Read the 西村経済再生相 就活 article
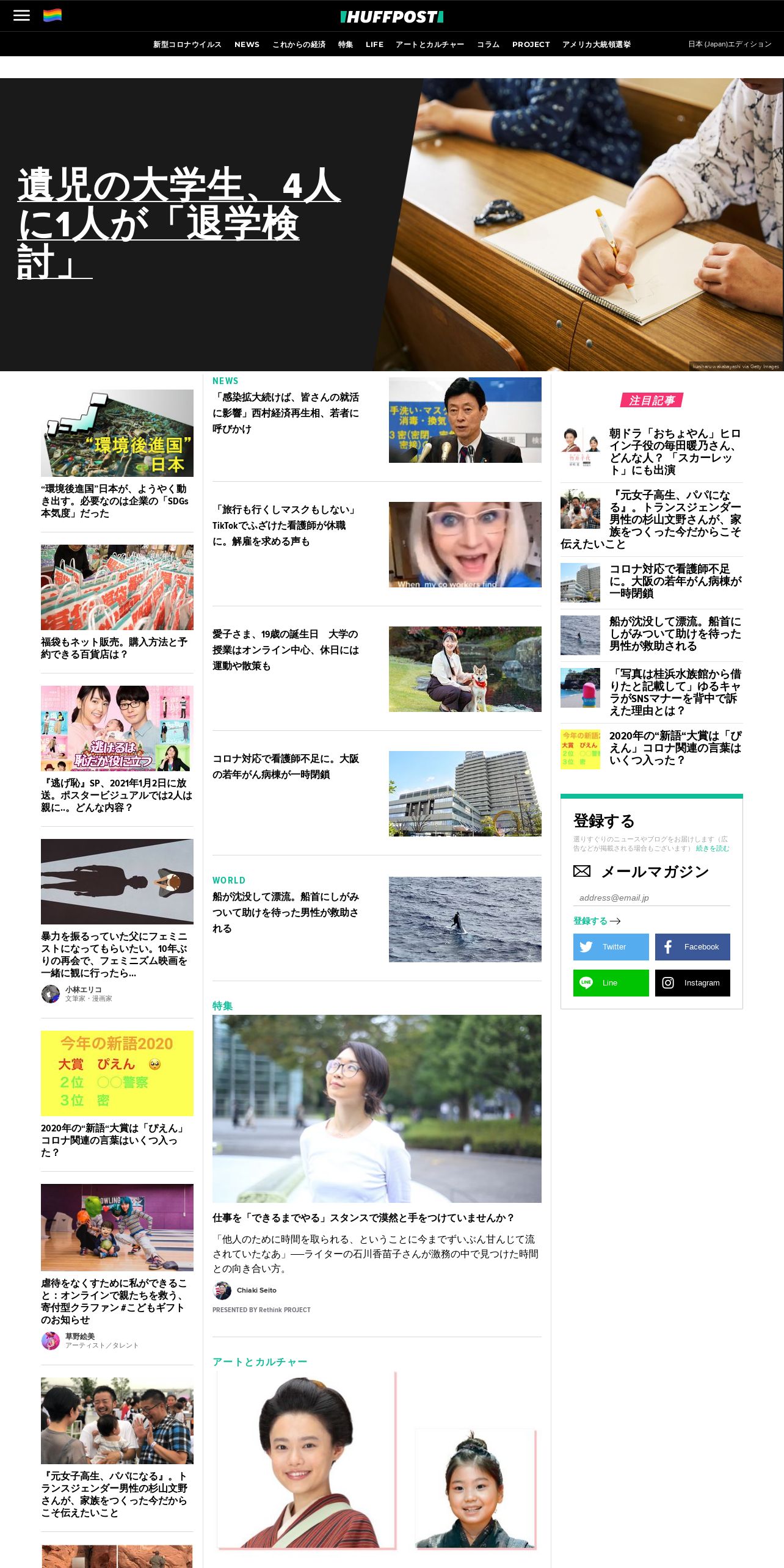 tap(286, 413)
